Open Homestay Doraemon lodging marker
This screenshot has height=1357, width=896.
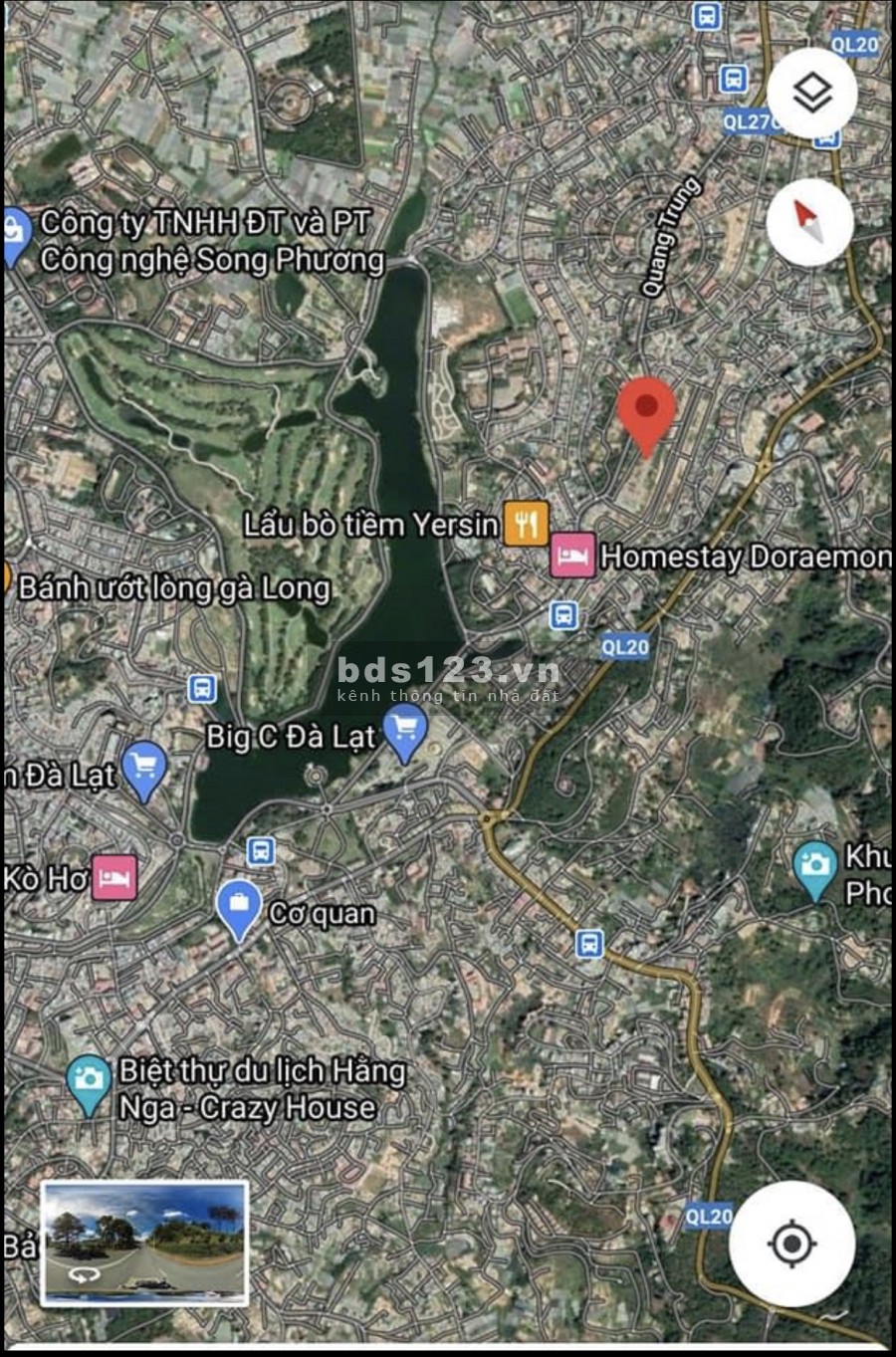(x=573, y=556)
